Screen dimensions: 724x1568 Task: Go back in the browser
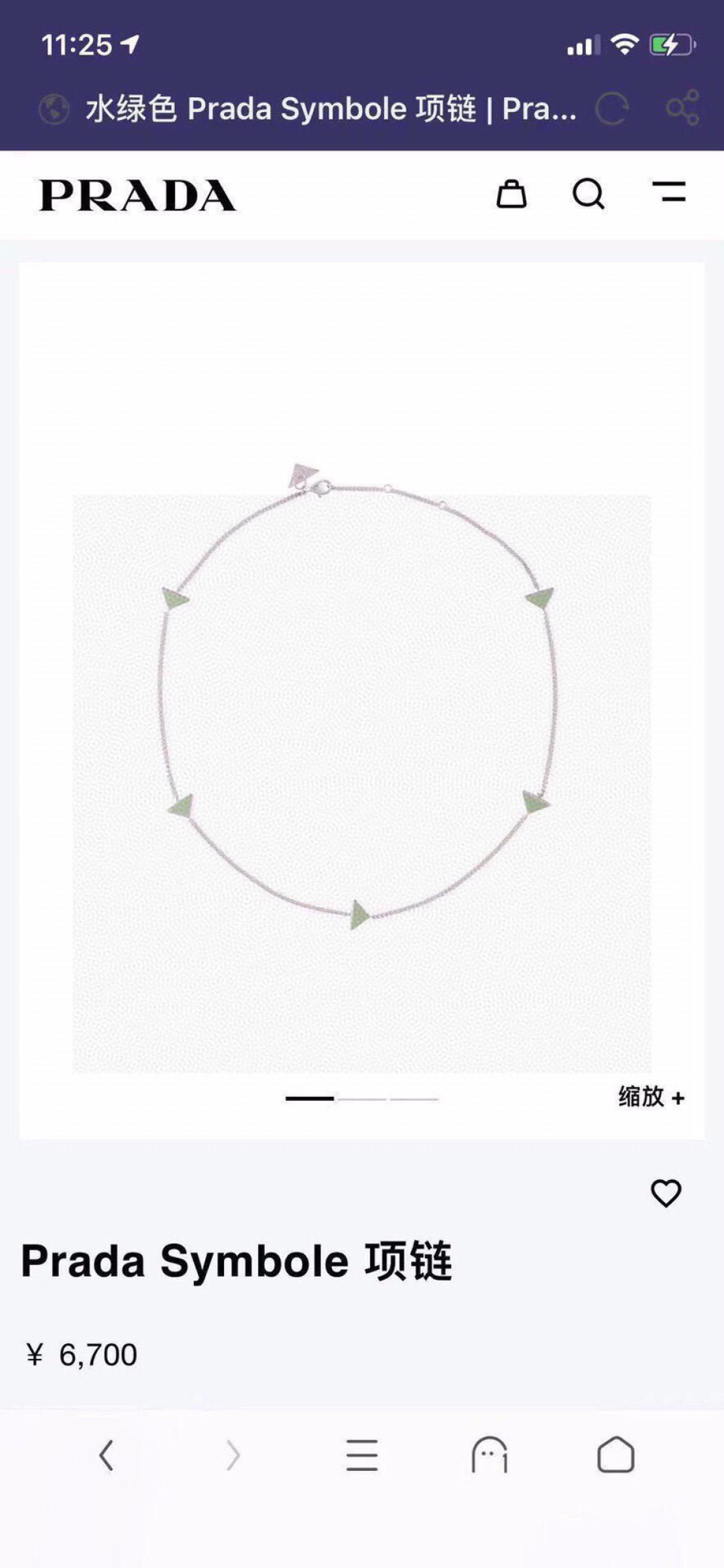click(x=106, y=1455)
